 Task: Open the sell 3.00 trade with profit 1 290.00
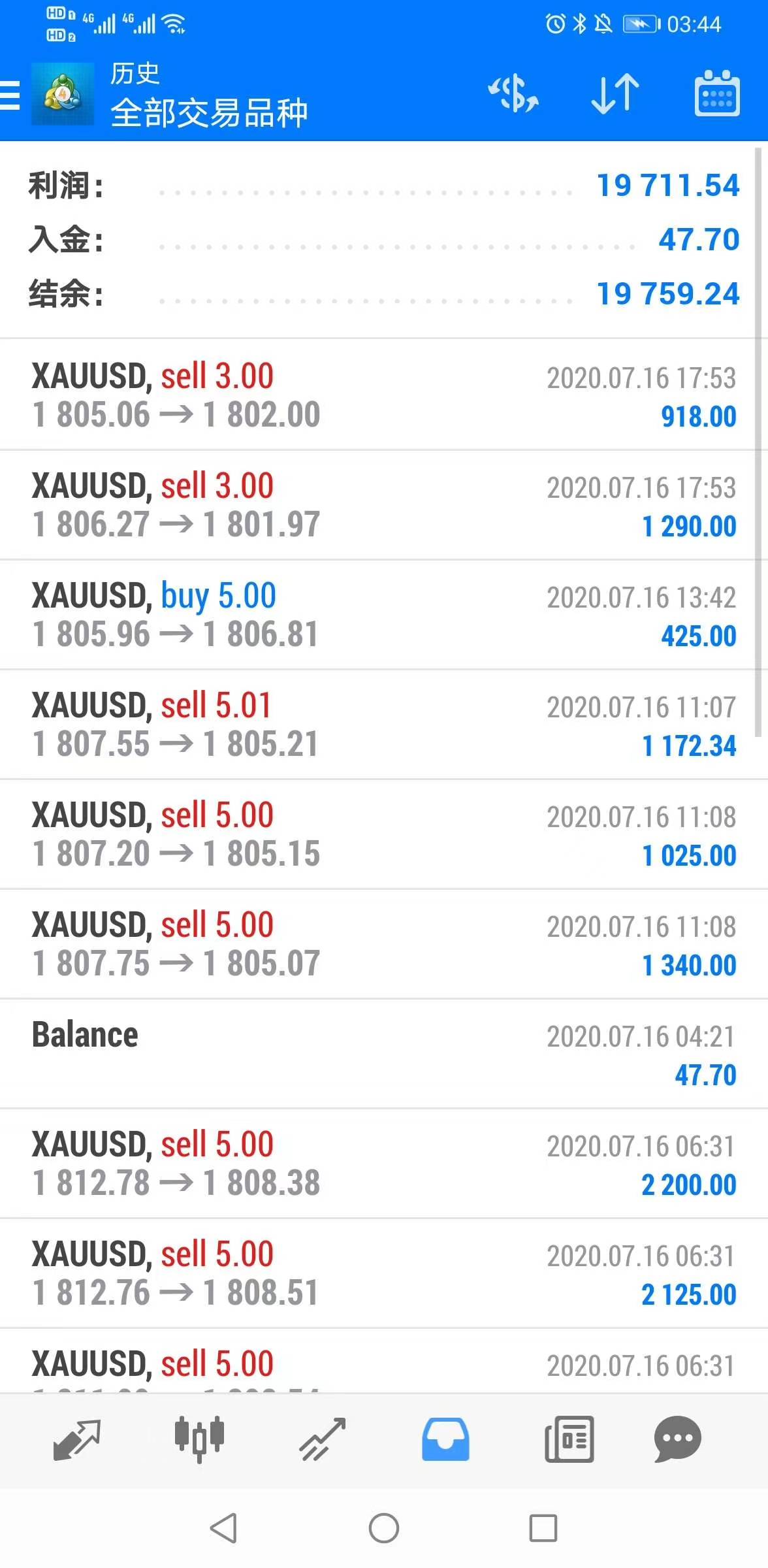384,505
